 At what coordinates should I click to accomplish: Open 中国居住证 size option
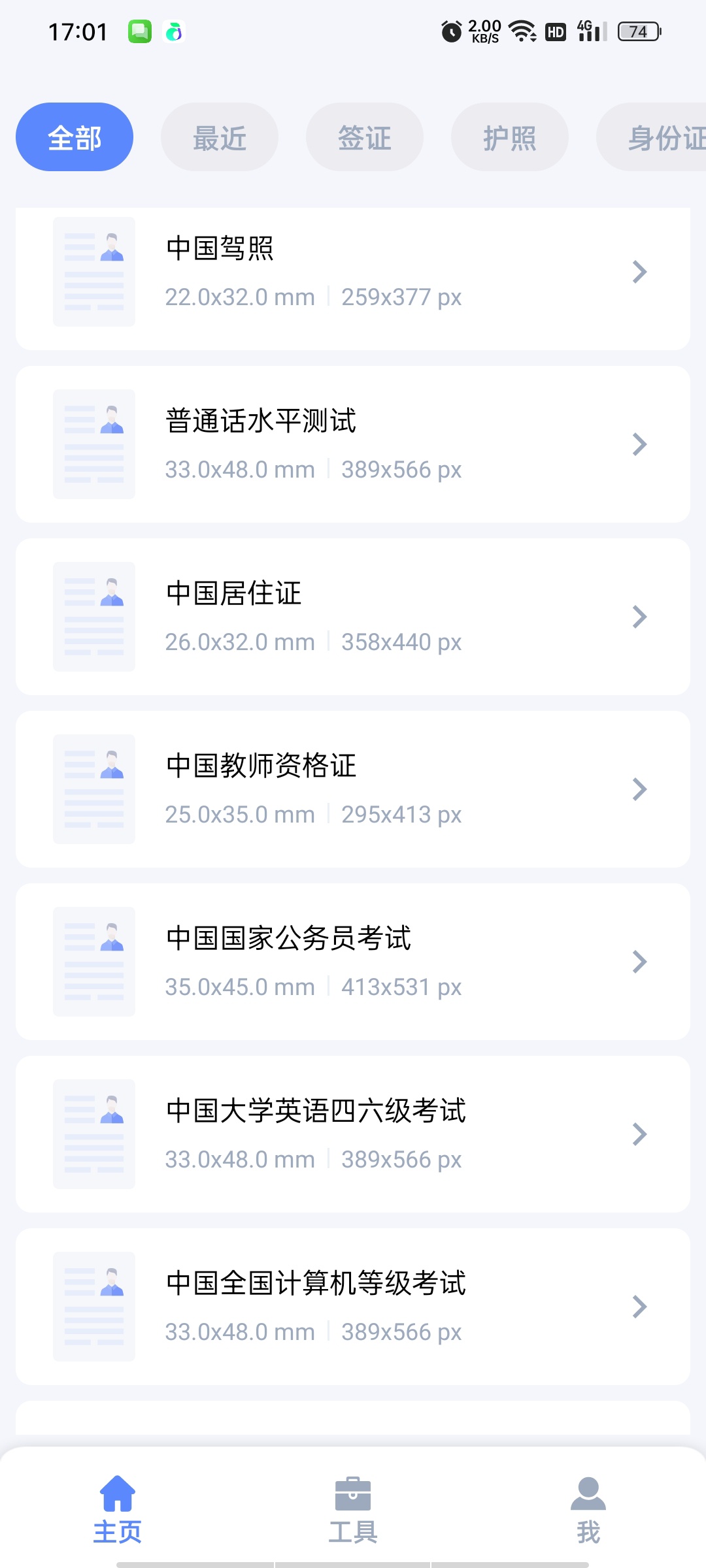[353, 617]
